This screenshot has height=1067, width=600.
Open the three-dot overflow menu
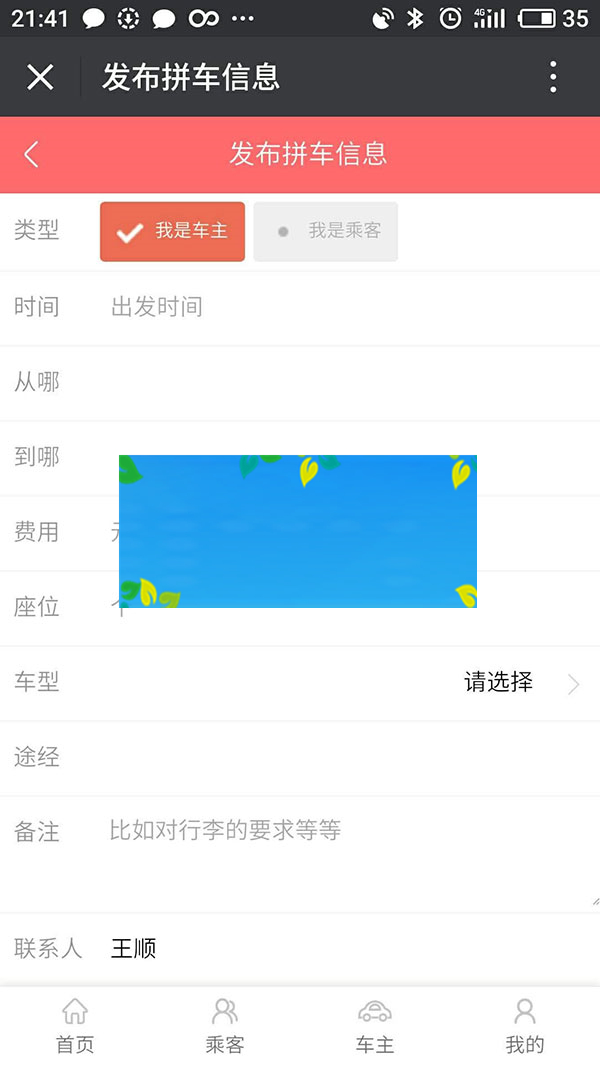click(553, 77)
